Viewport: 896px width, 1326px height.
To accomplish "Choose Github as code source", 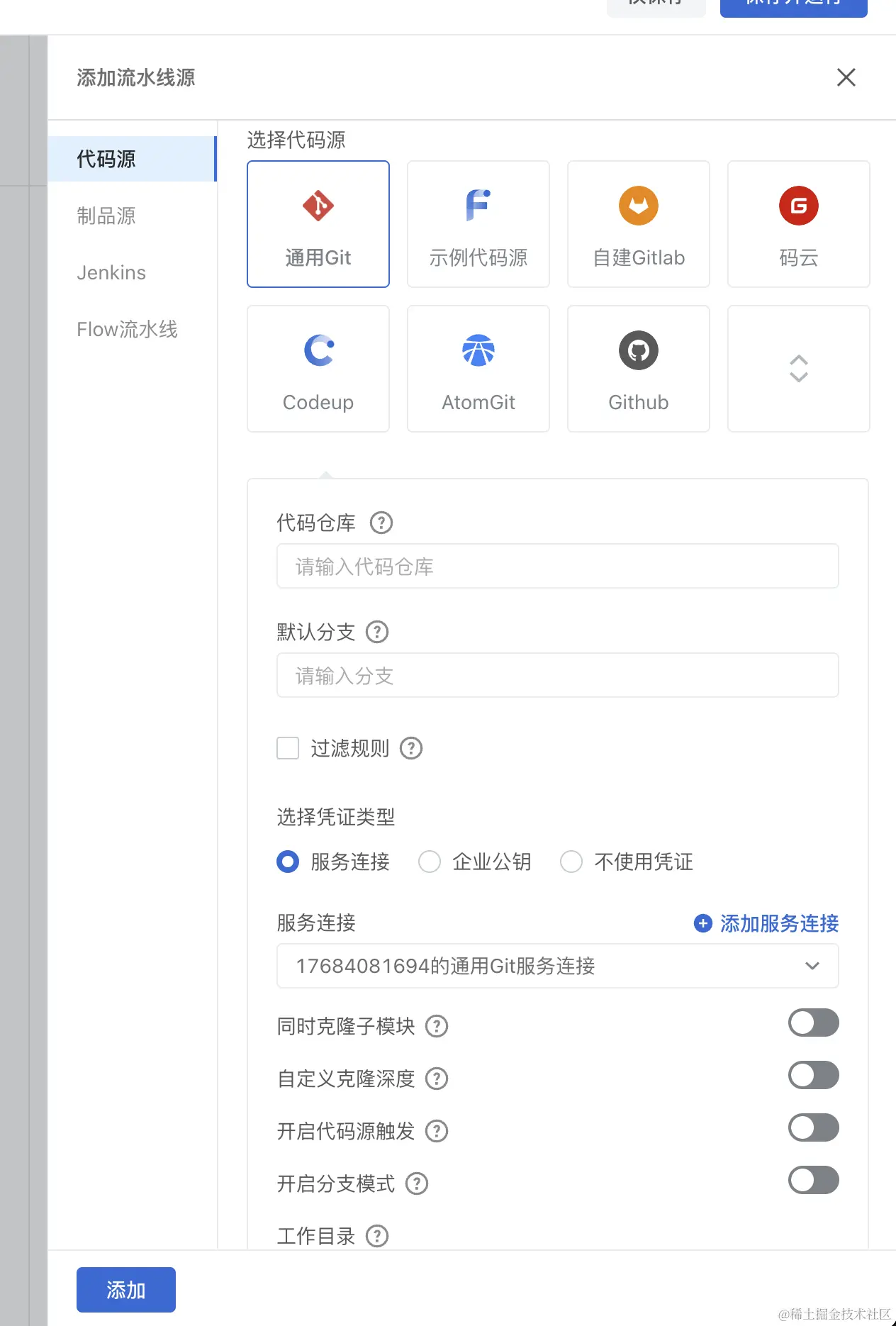I will coord(638,369).
